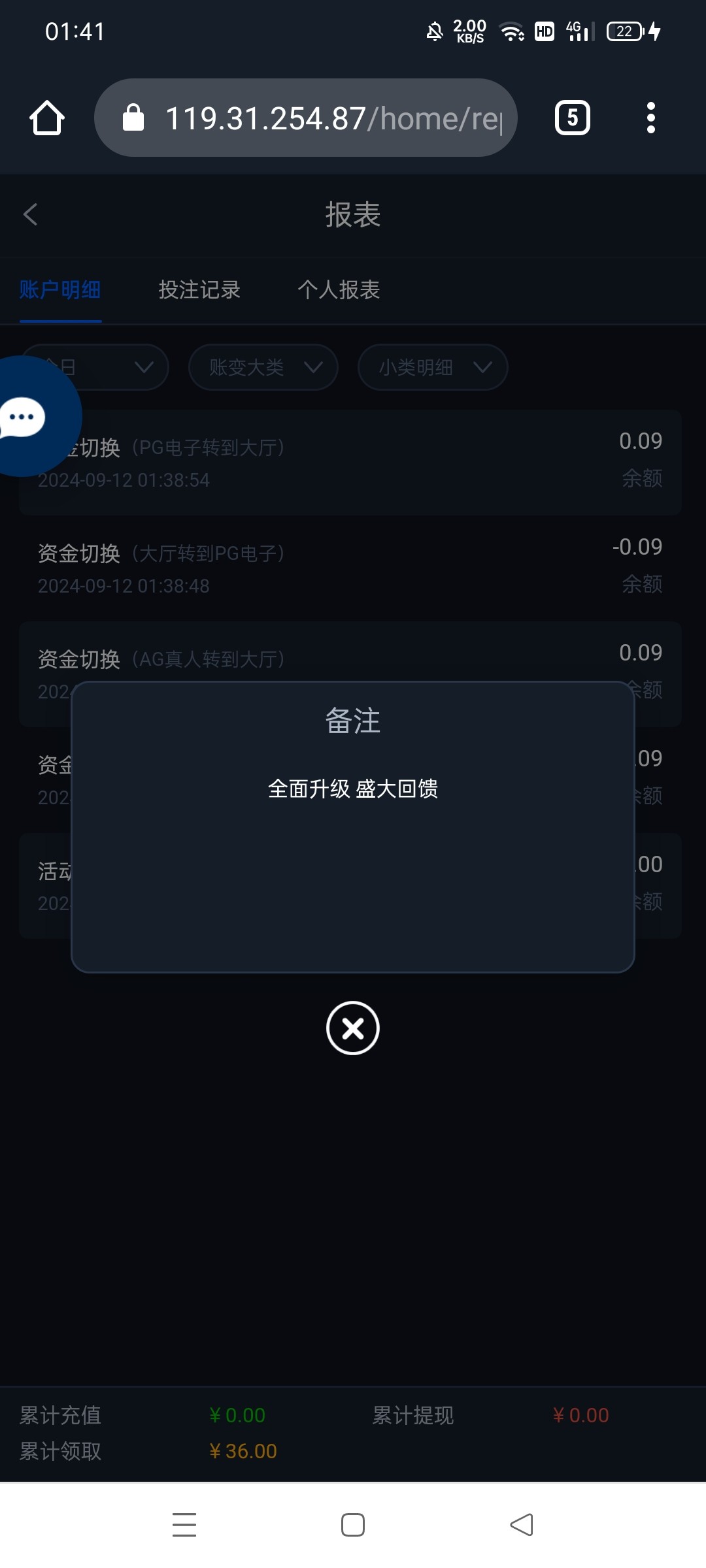Open the browser tab switcher

pyautogui.click(x=572, y=118)
